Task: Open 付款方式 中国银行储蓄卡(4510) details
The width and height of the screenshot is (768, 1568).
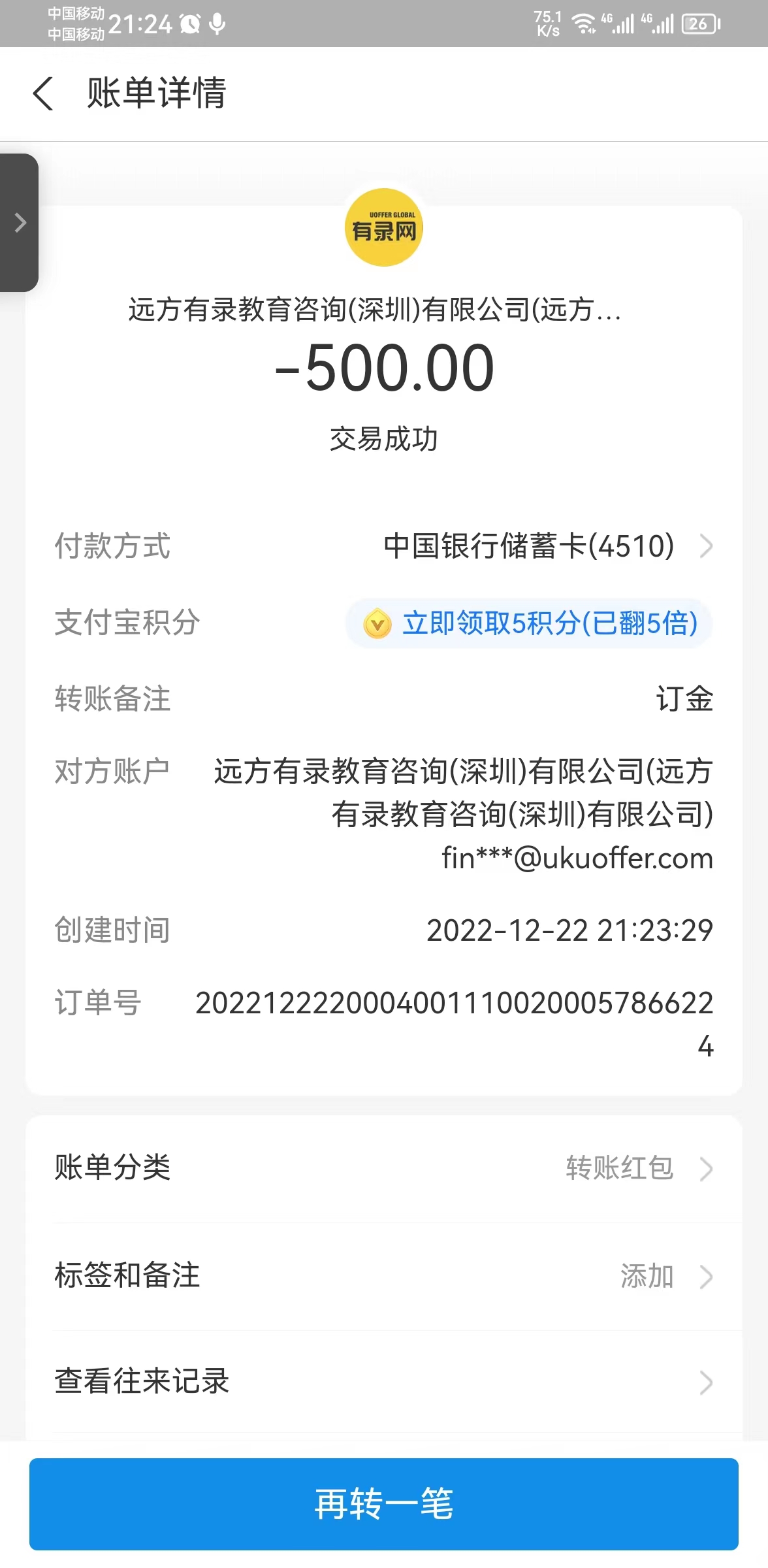Action: click(x=546, y=546)
